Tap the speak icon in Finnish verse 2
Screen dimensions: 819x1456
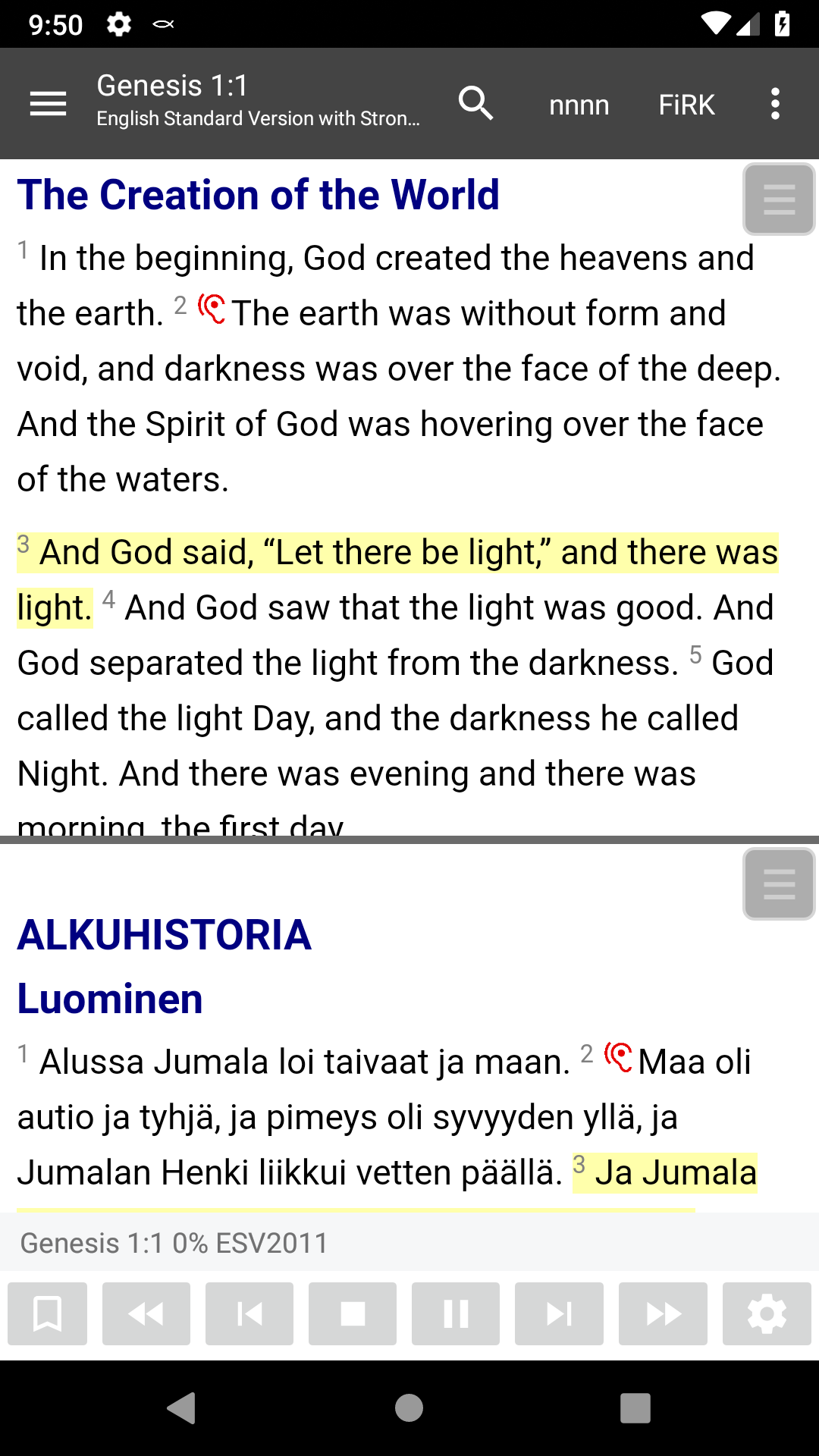618,1057
